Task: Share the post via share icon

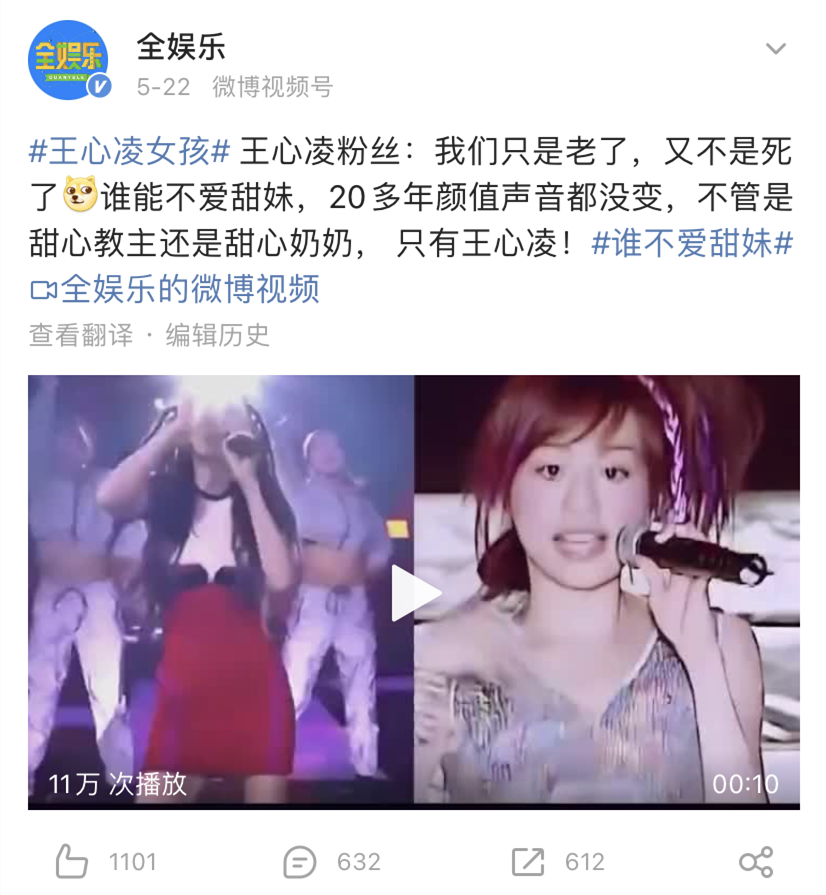Action: coord(755,861)
